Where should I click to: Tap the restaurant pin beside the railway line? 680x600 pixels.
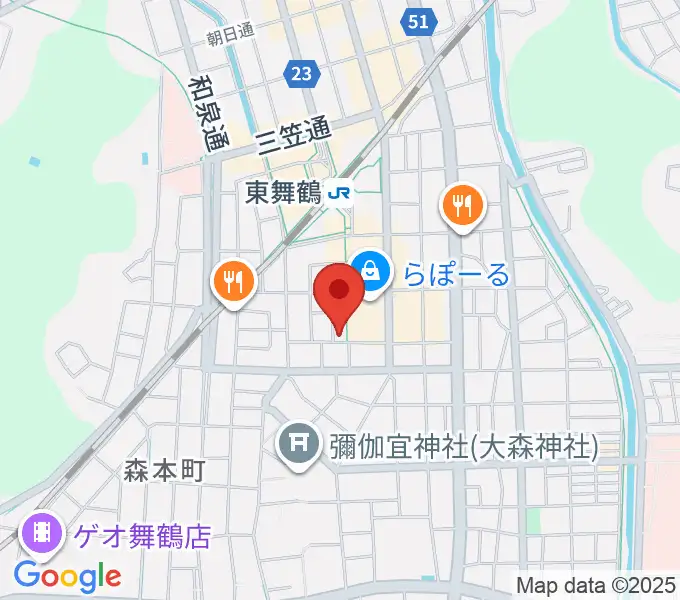[234, 283]
